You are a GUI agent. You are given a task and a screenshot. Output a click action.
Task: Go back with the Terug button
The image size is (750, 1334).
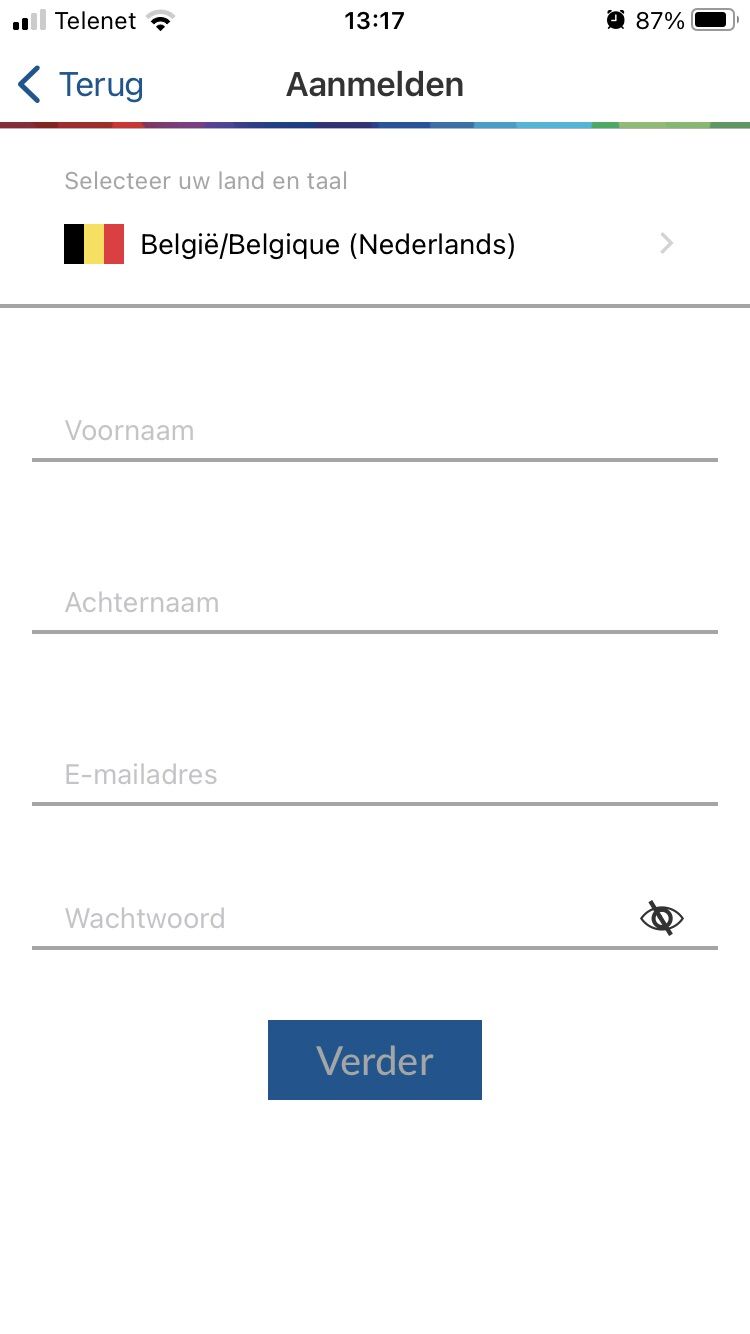[x=80, y=85]
